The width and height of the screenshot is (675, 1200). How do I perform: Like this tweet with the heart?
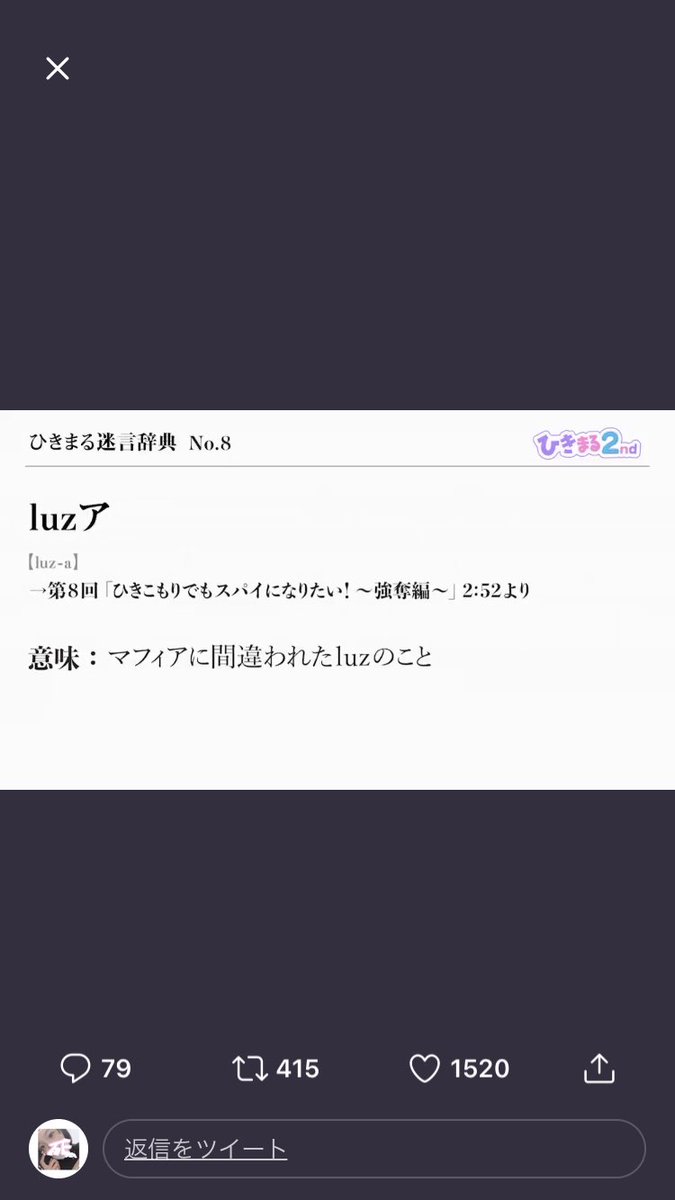(x=425, y=1069)
